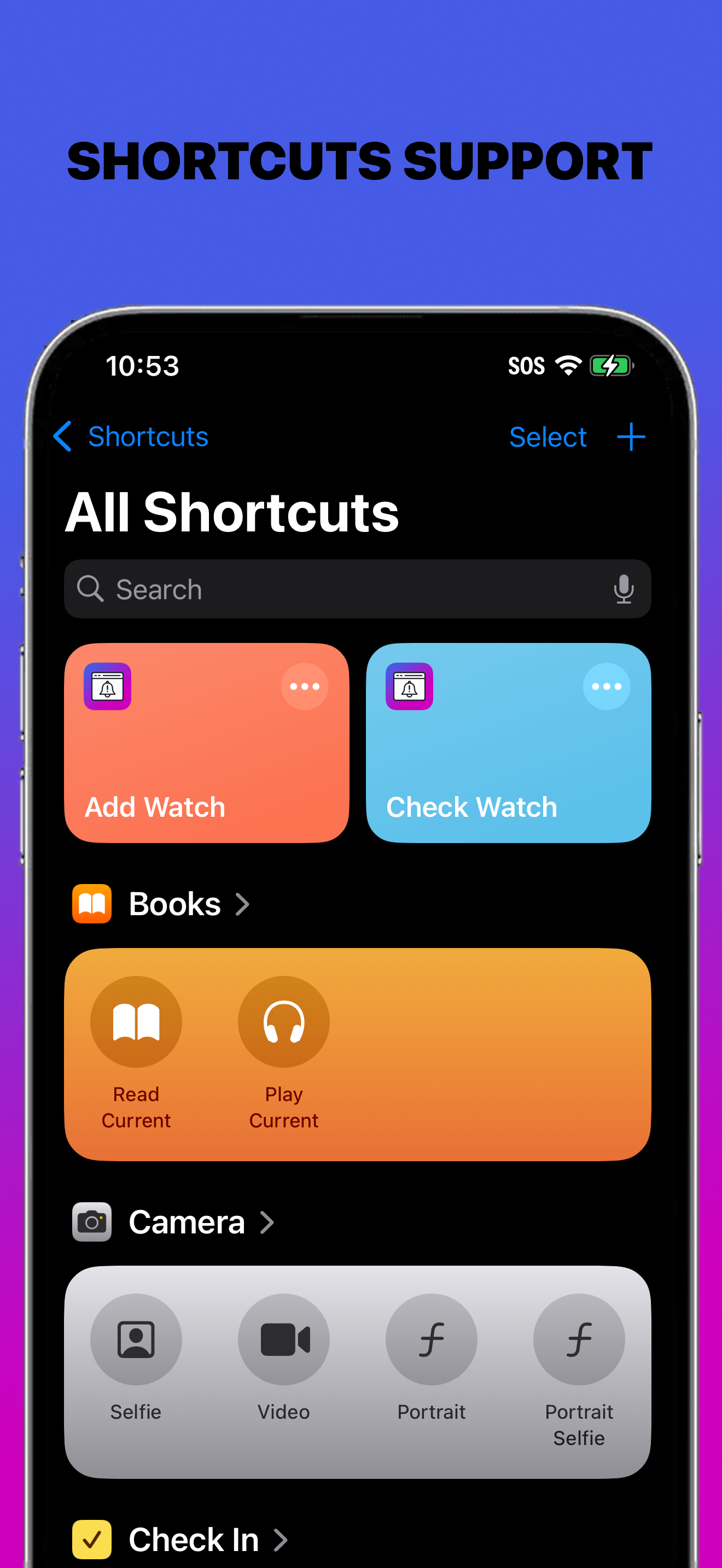Expand the Camera category chevron
The height and width of the screenshot is (1568, 722).
pyautogui.click(x=269, y=1222)
